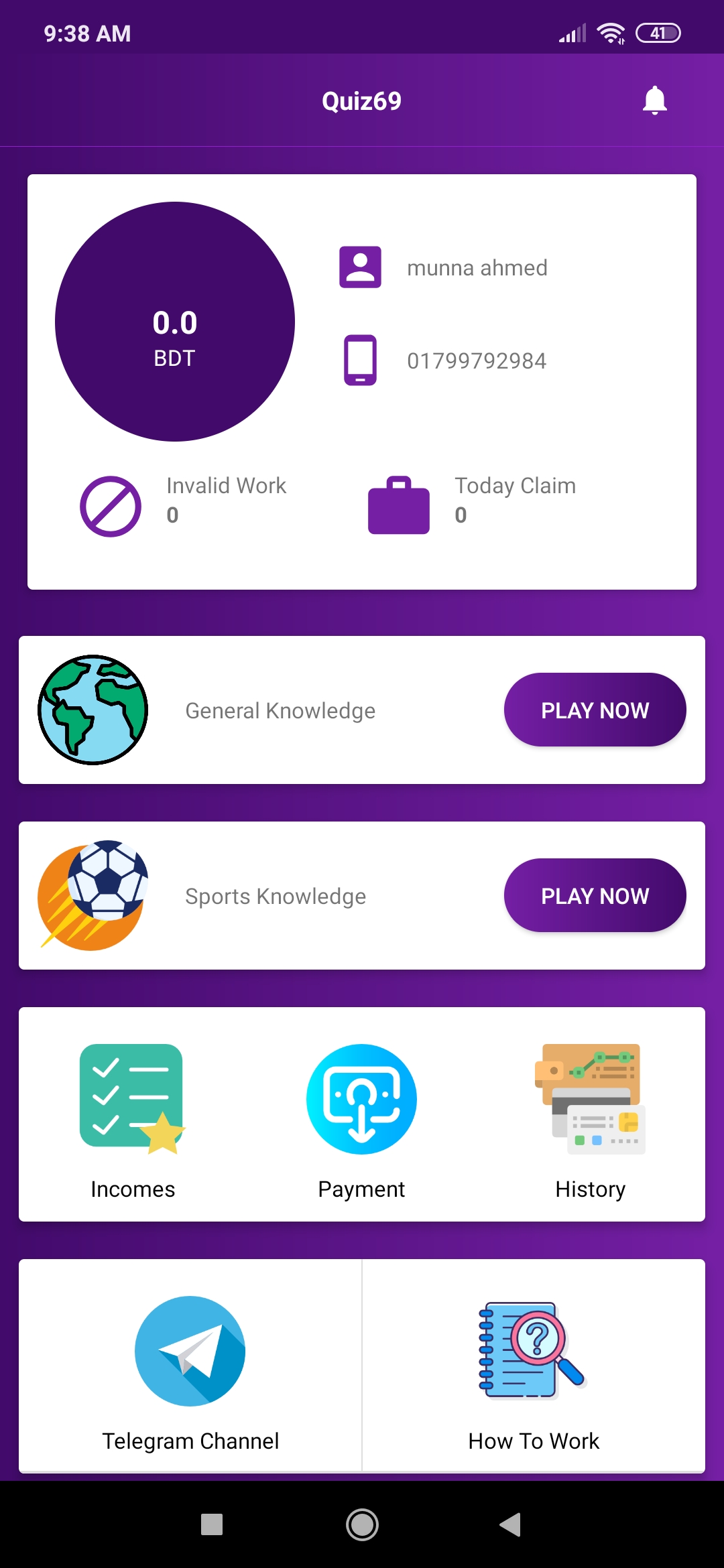724x1568 pixels.
Task: Open the How To Work guide
Action: [534, 1367]
